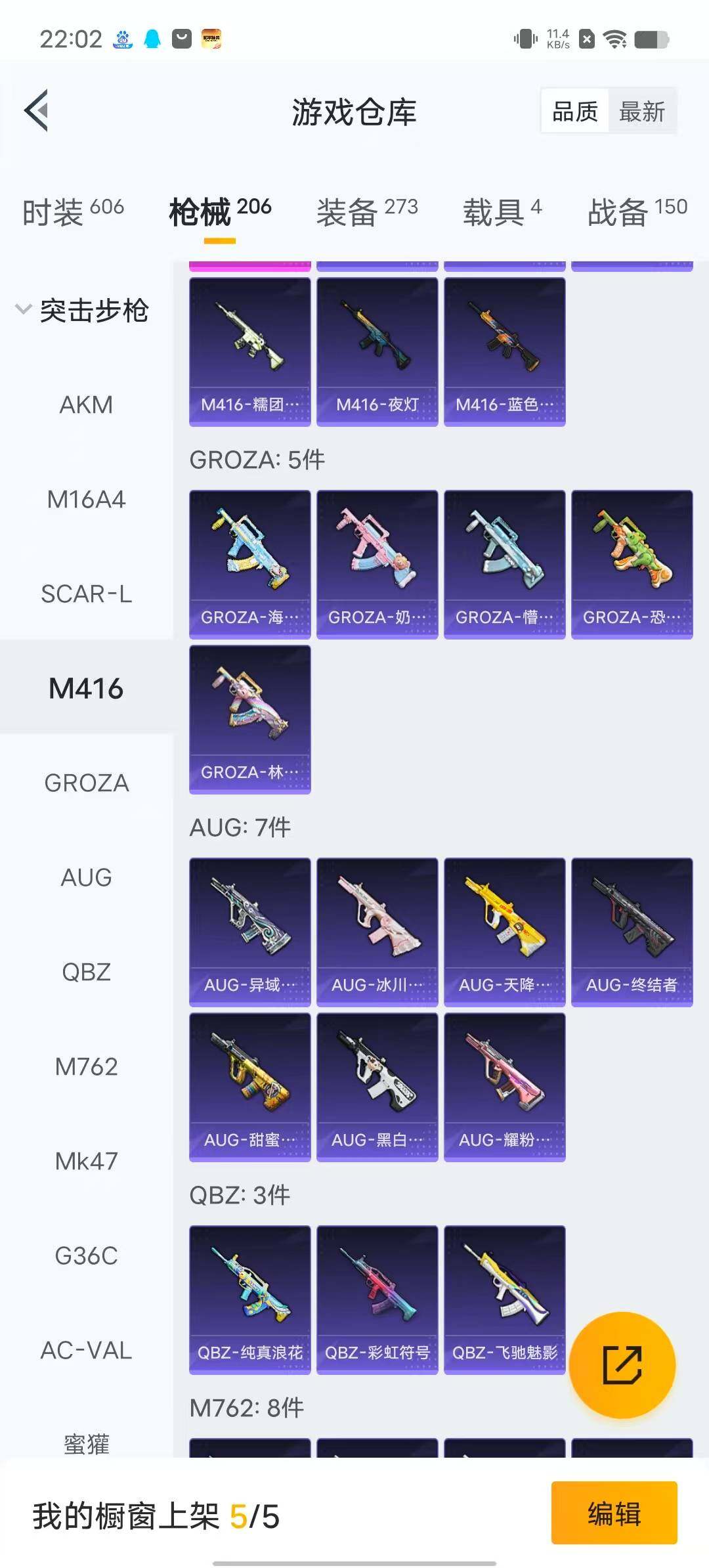Select G36C in the weapon list
709x1568 pixels.
pyautogui.click(x=86, y=1255)
